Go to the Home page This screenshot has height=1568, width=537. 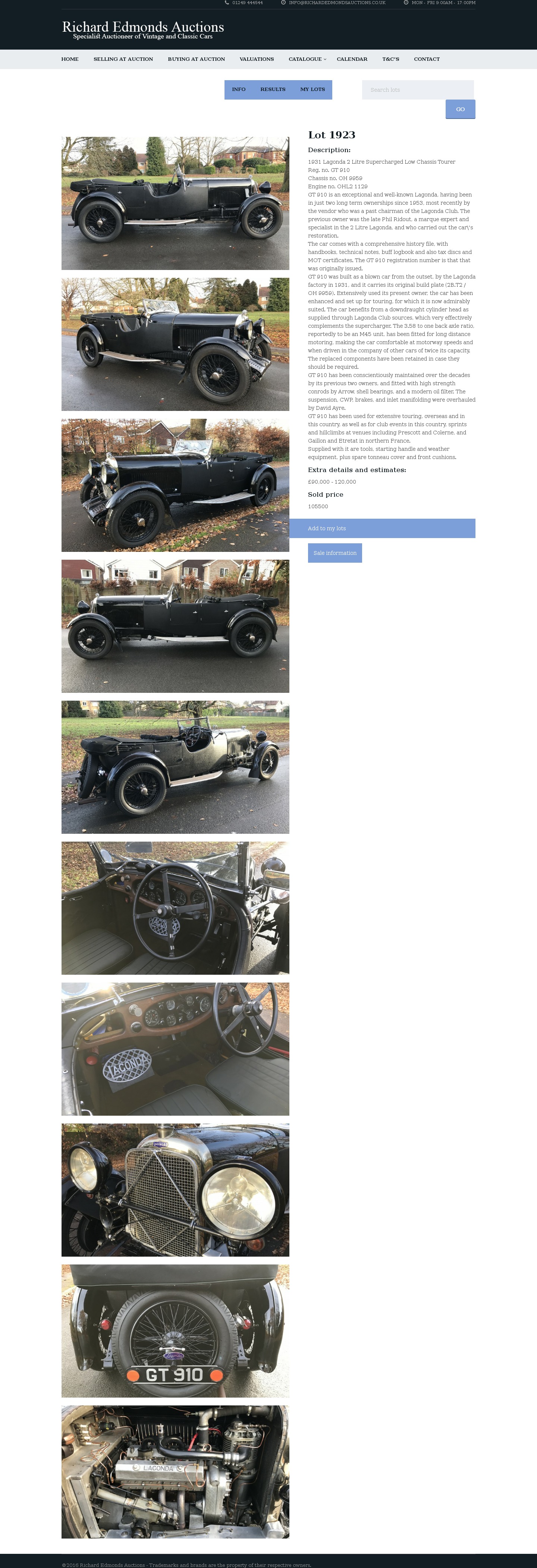coord(70,59)
